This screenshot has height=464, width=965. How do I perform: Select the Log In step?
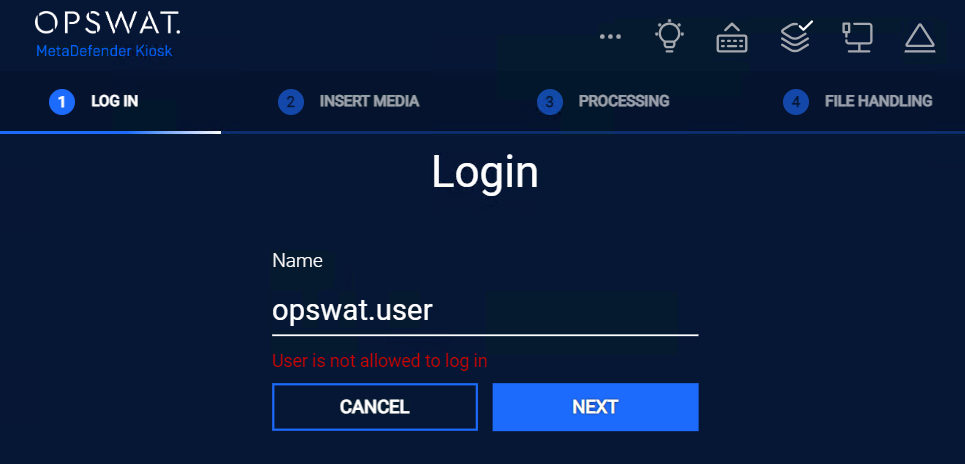[95, 102]
